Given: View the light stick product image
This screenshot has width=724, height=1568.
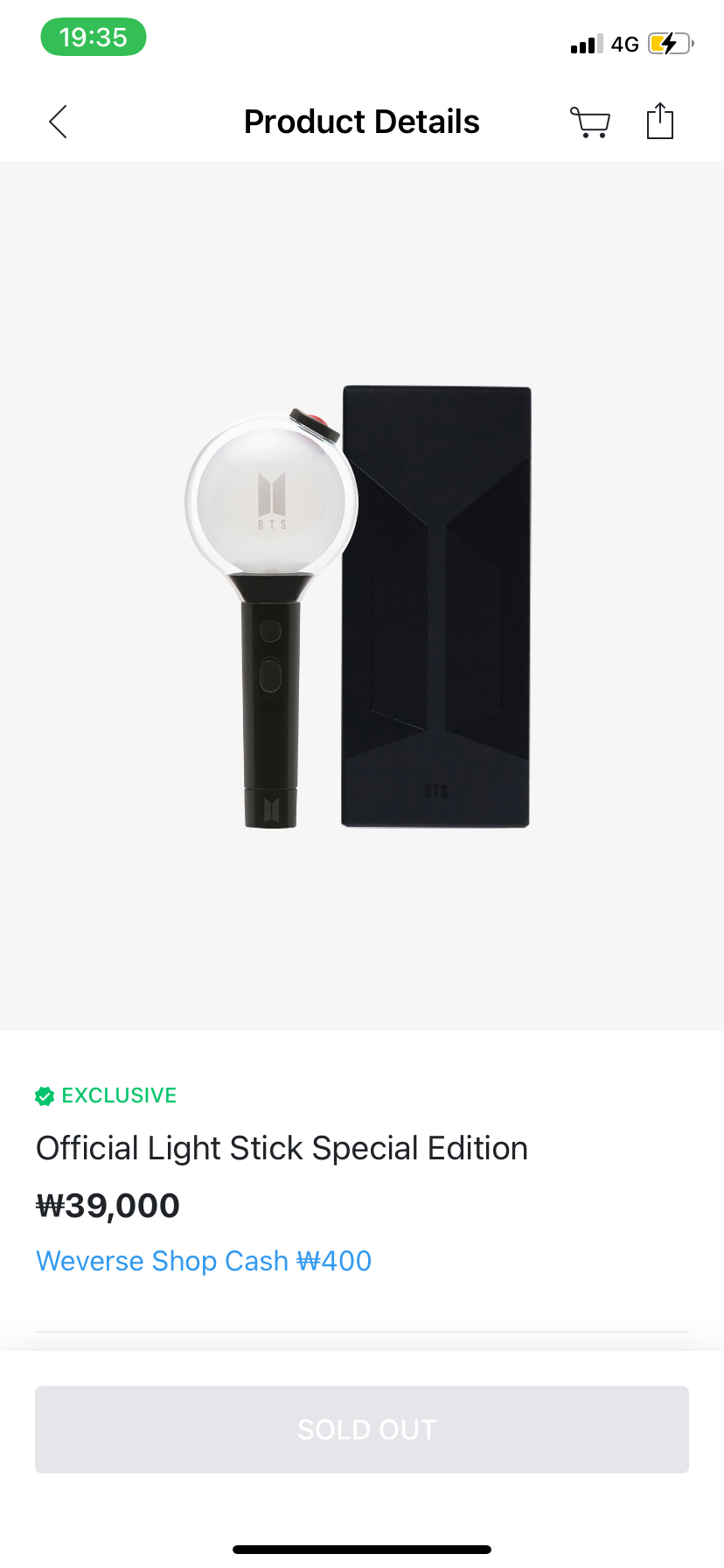Looking at the screenshot, I should [x=362, y=596].
